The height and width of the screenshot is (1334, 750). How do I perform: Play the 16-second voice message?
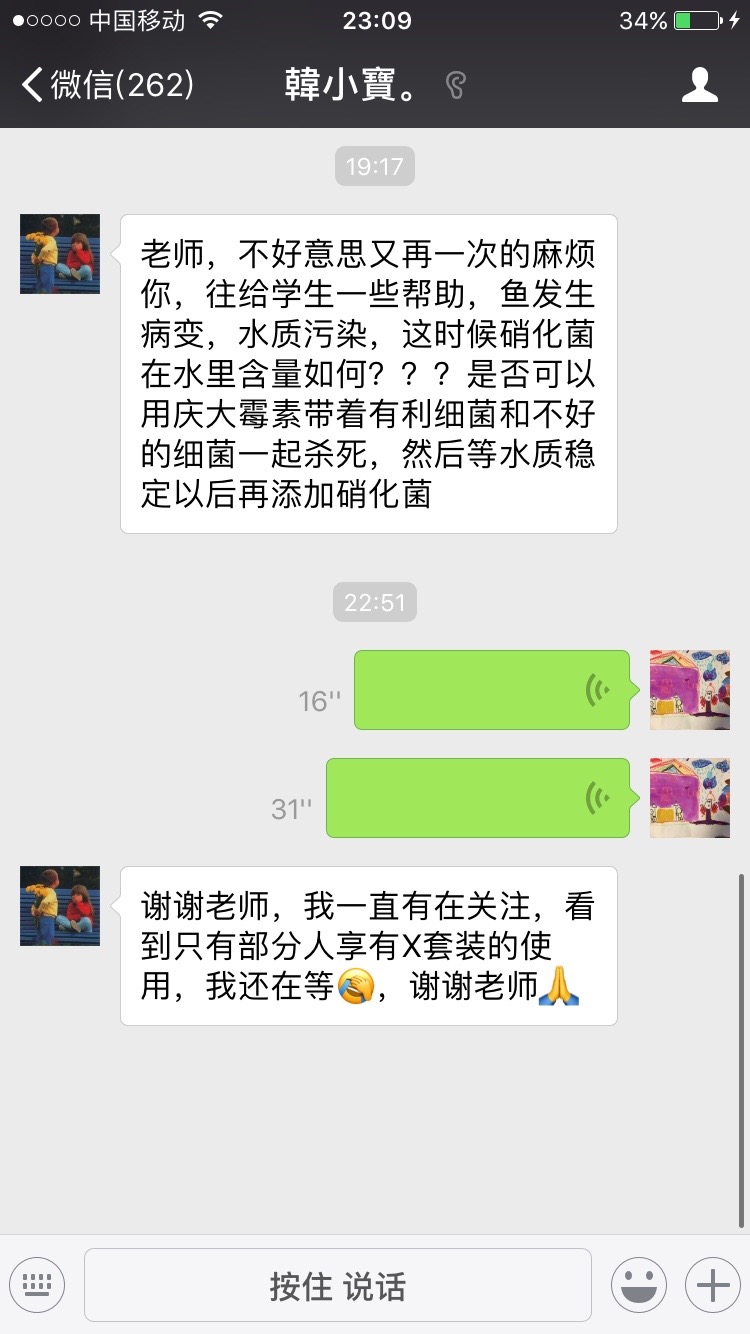[x=490, y=690]
